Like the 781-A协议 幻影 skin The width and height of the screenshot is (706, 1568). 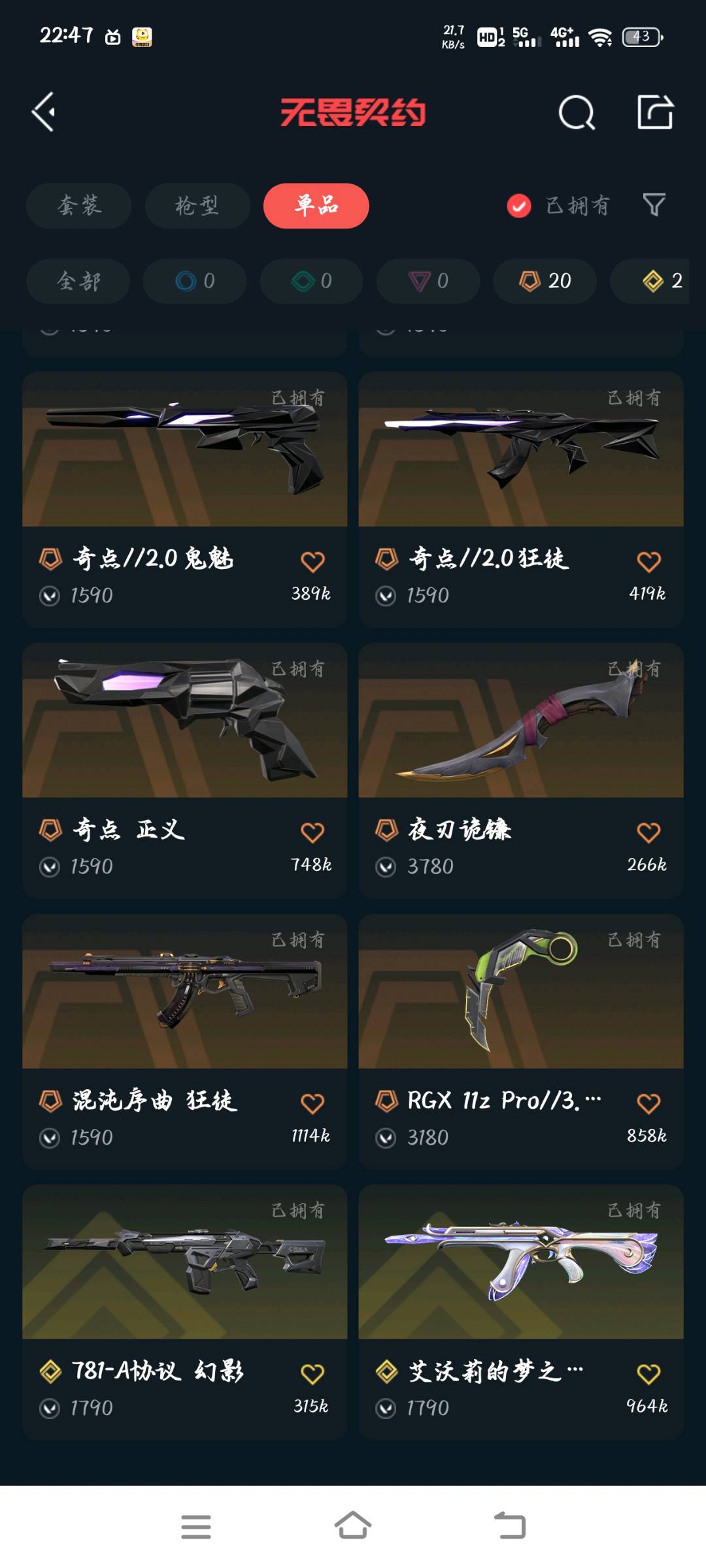[312, 1374]
